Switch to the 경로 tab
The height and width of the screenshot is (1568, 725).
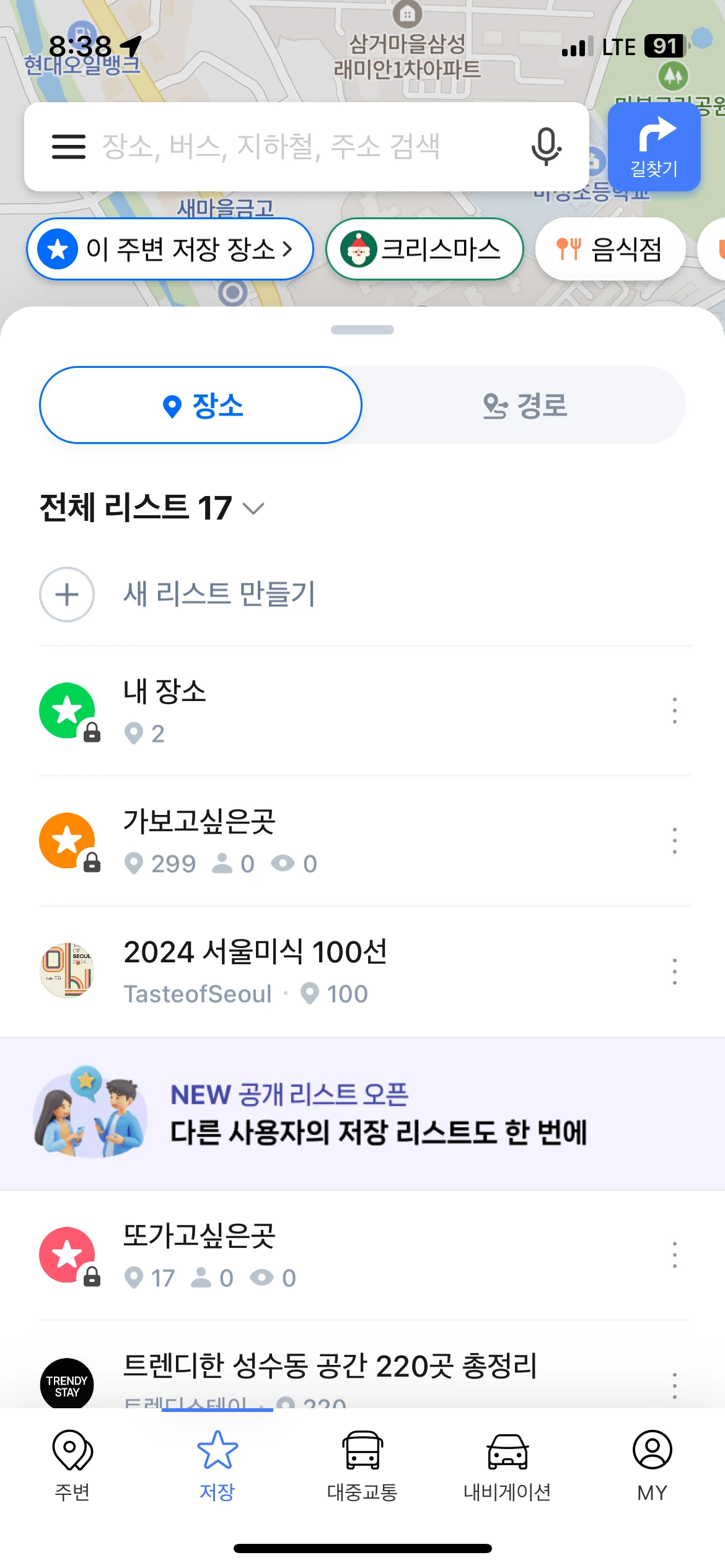[x=524, y=405]
